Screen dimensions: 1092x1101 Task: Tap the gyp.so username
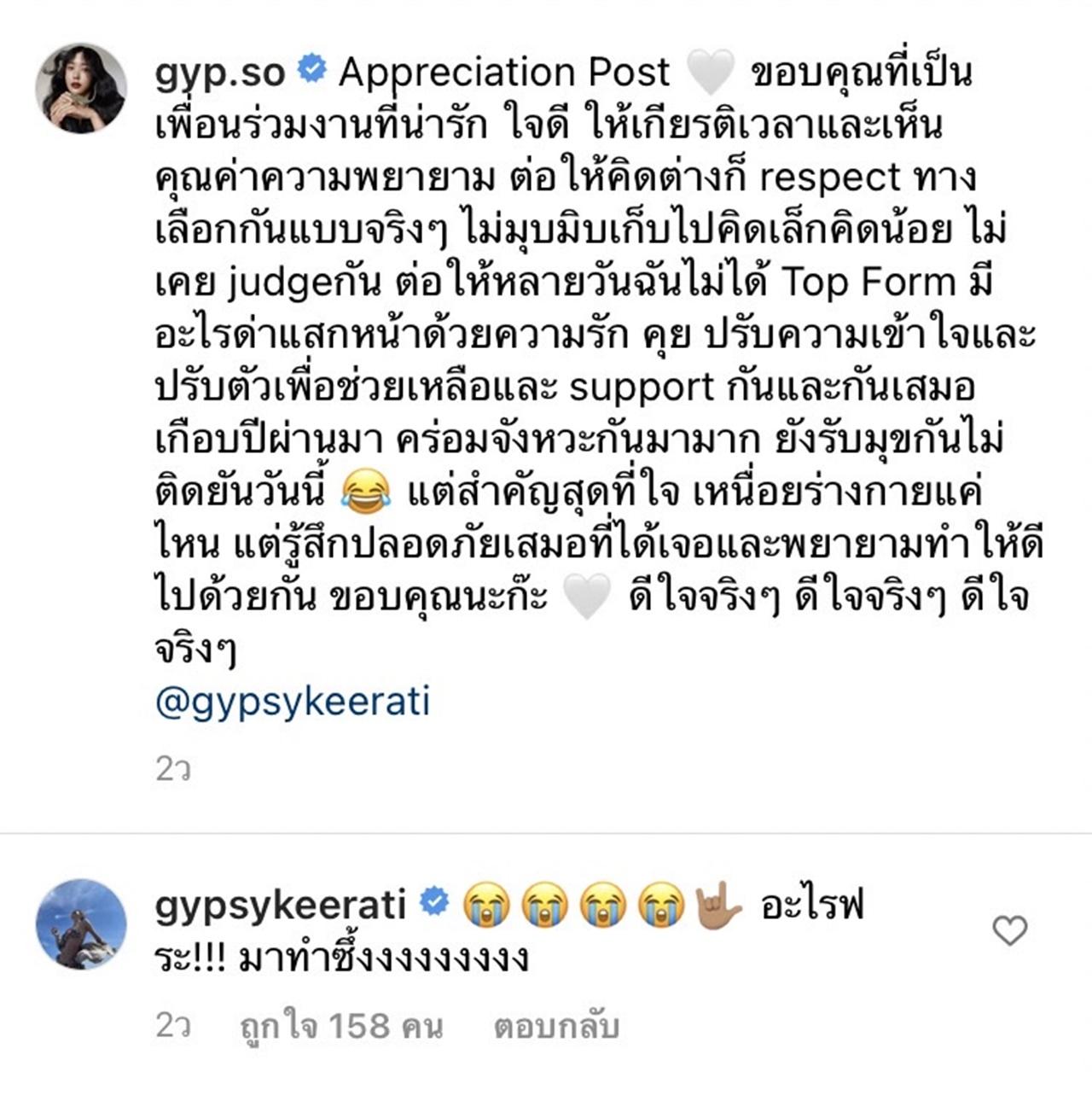(x=220, y=73)
